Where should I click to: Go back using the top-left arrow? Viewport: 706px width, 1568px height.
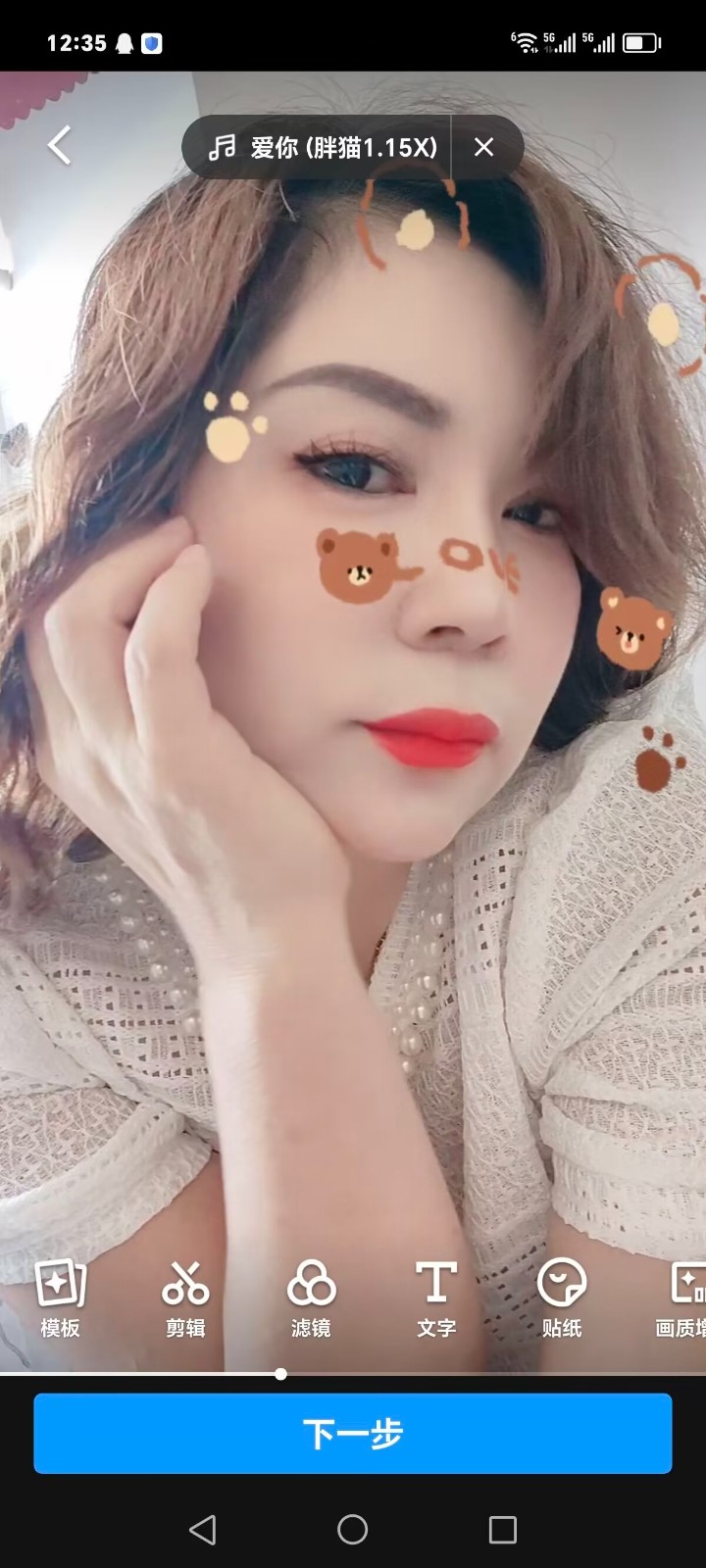(60, 146)
